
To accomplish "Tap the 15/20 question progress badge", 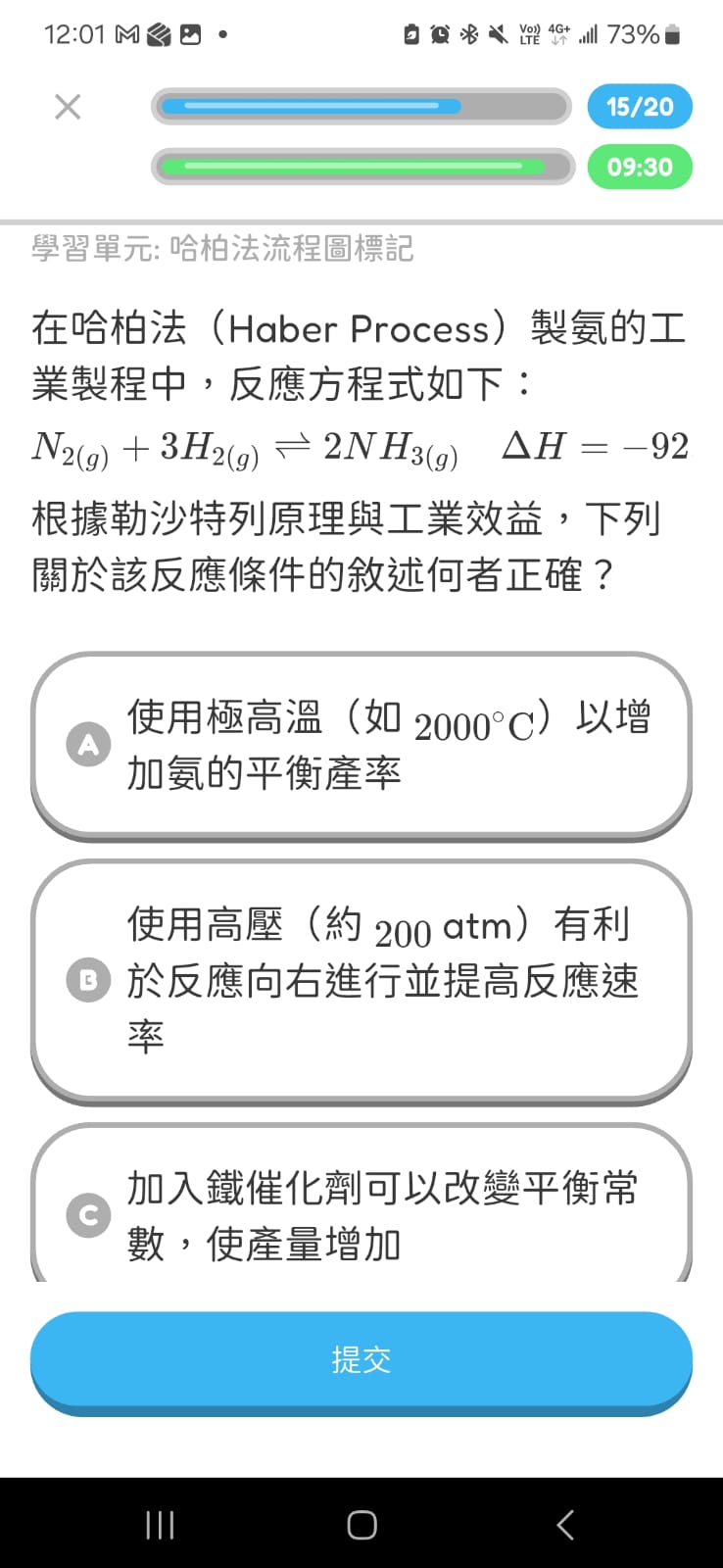I will [640, 106].
